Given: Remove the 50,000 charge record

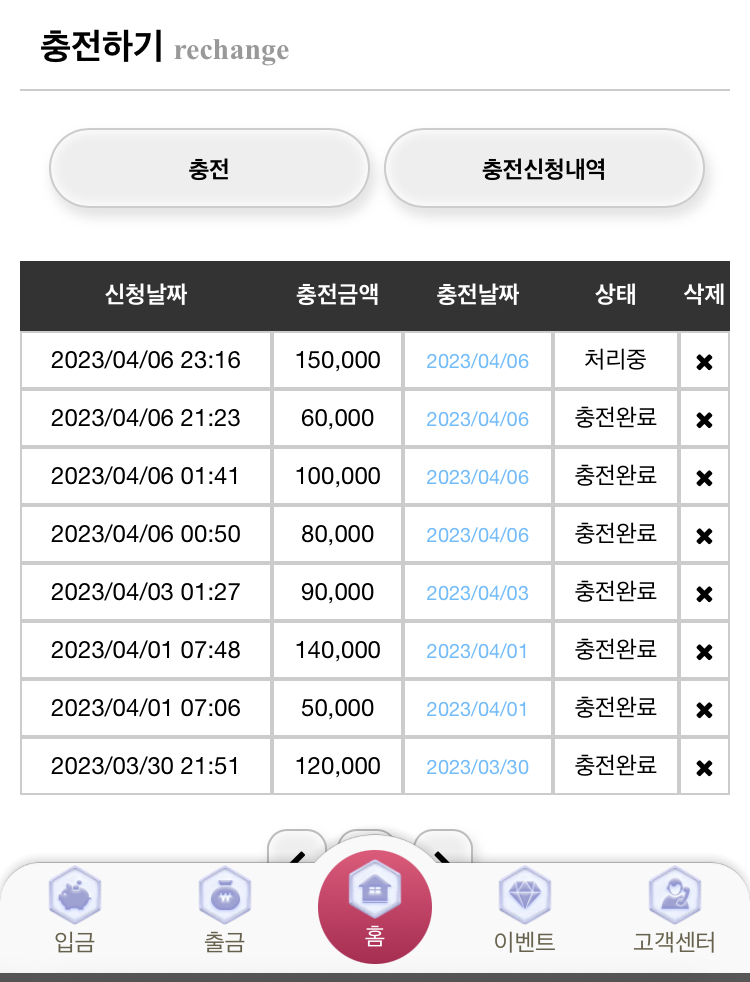Looking at the screenshot, I should (704, 710).
